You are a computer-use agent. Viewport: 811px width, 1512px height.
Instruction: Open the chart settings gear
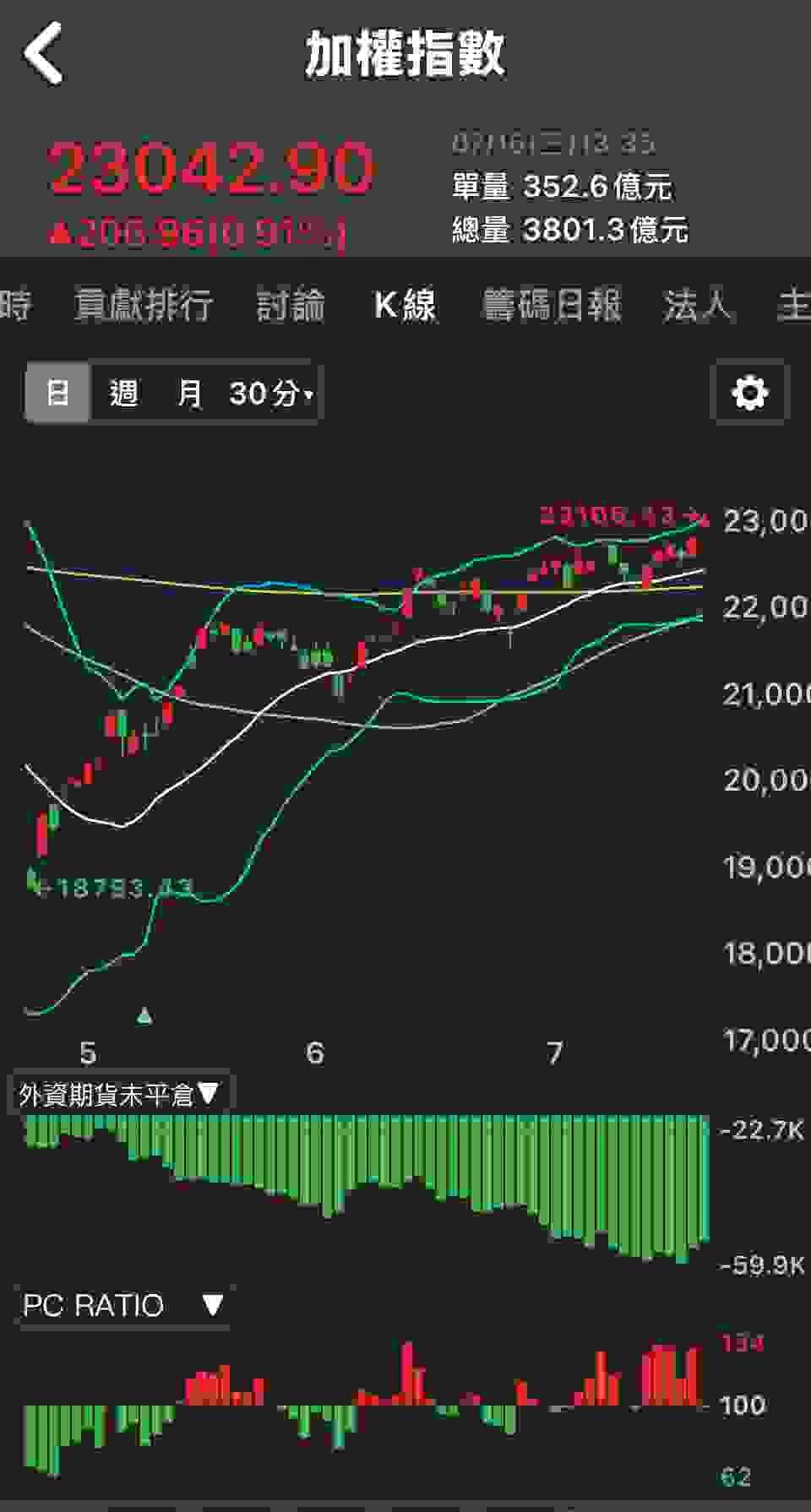coord(749,393)
